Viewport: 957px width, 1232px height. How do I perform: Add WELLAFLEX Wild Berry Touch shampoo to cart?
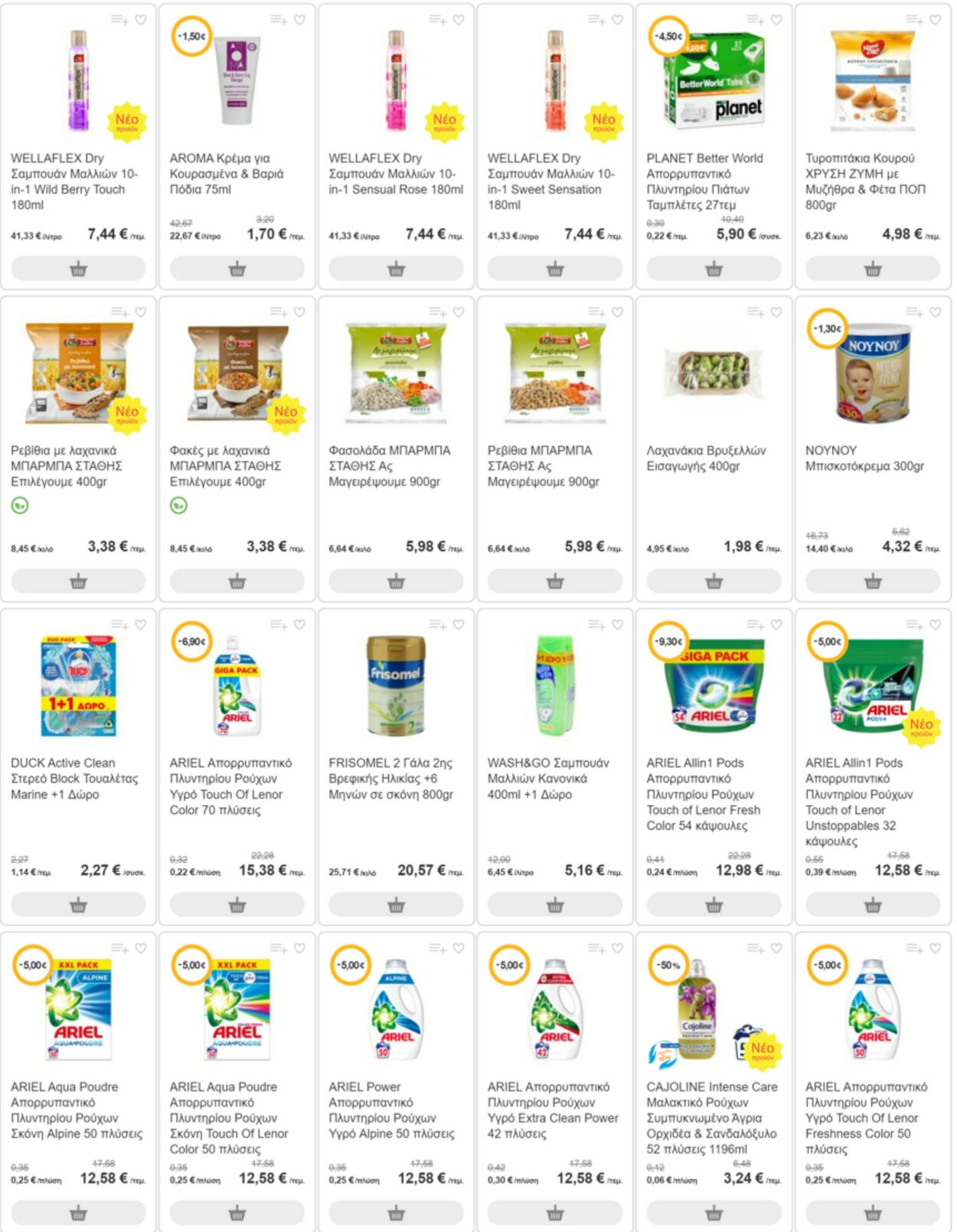[78, 269]
